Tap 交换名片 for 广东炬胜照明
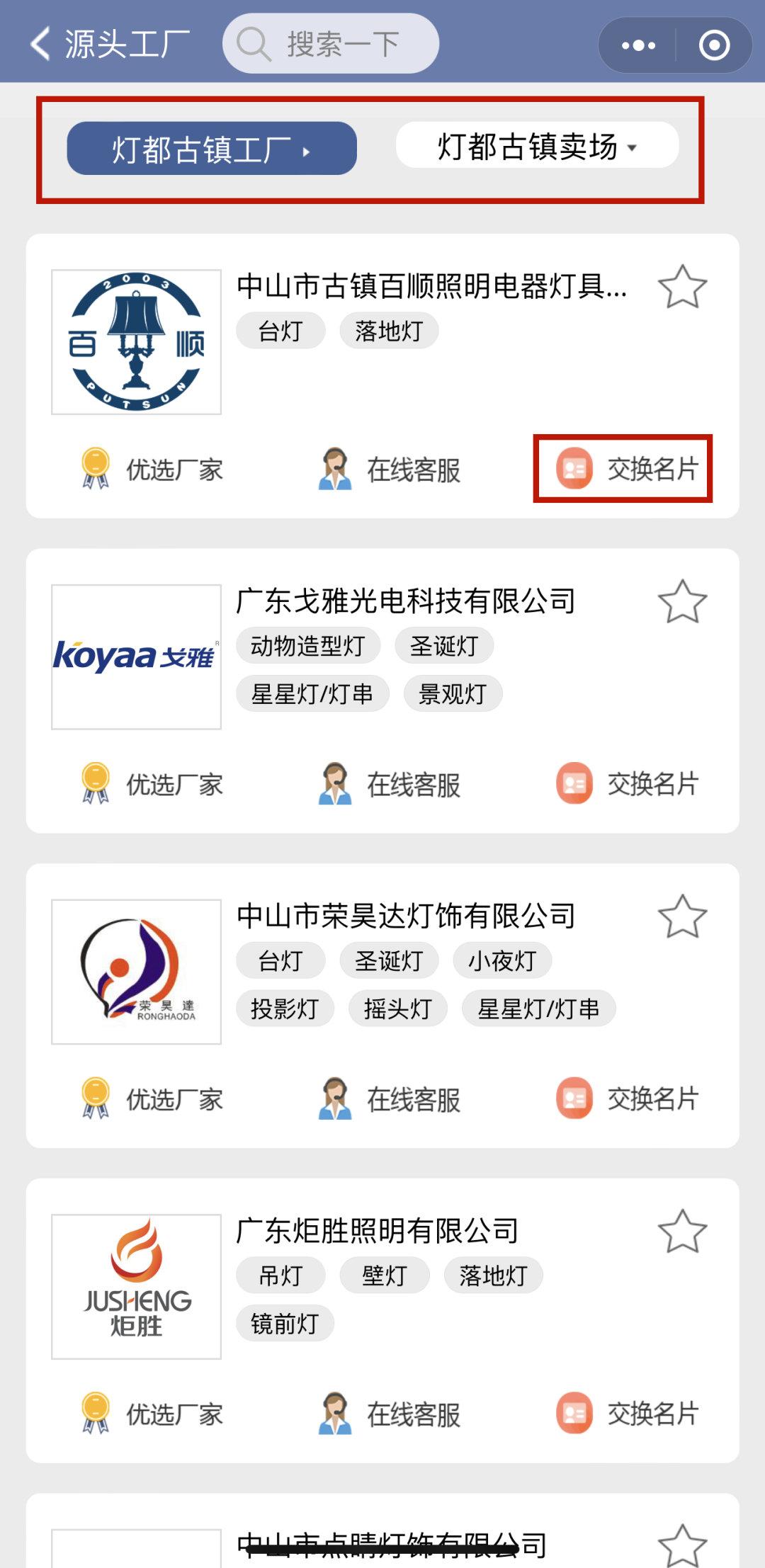Viewport: 765px width, 1568px height. tap(628, 1414)
